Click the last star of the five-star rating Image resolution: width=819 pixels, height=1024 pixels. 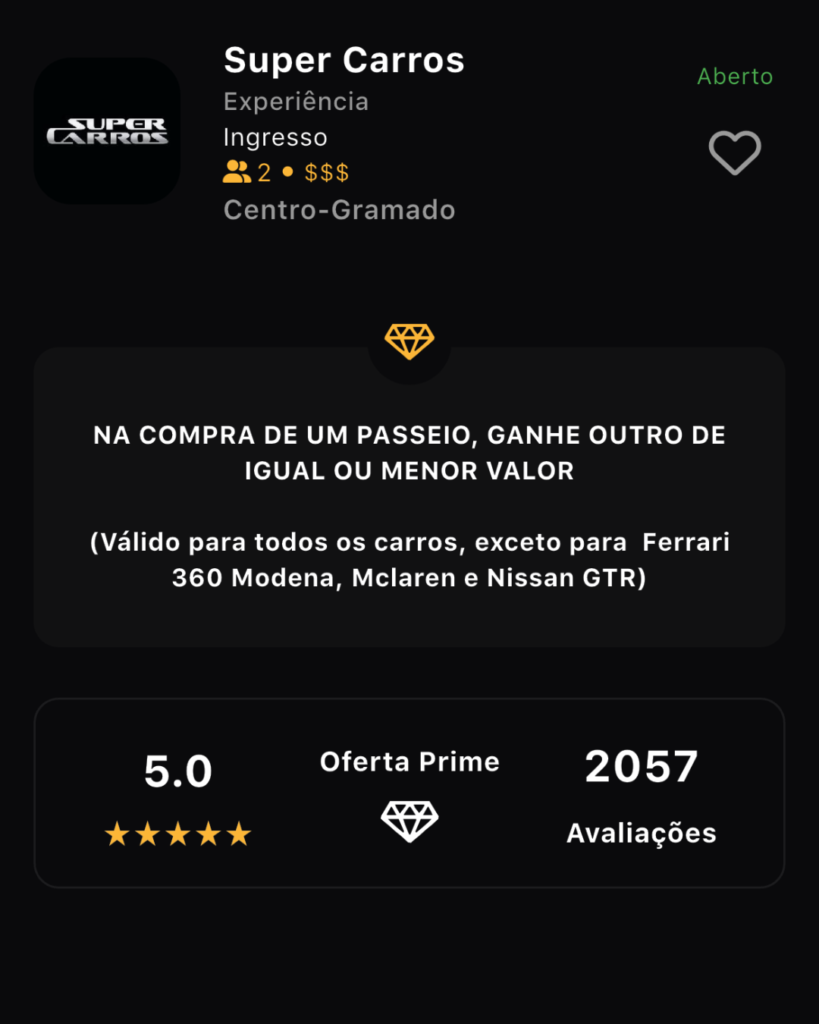tap(240, 832)
